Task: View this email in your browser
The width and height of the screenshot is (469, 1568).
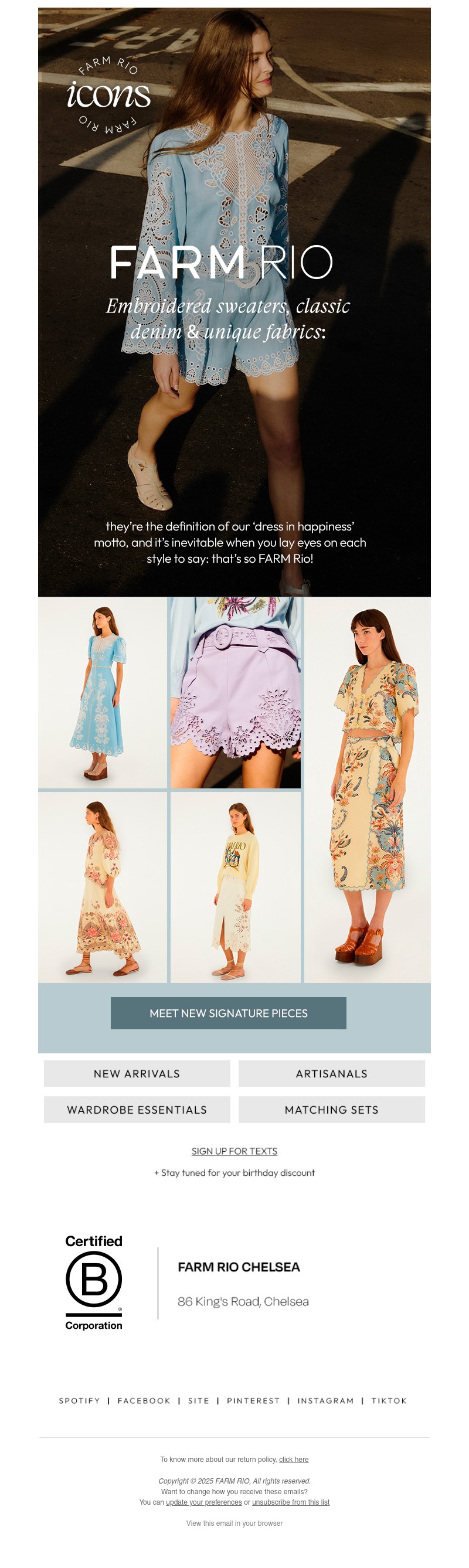Action: [234, 1523]
